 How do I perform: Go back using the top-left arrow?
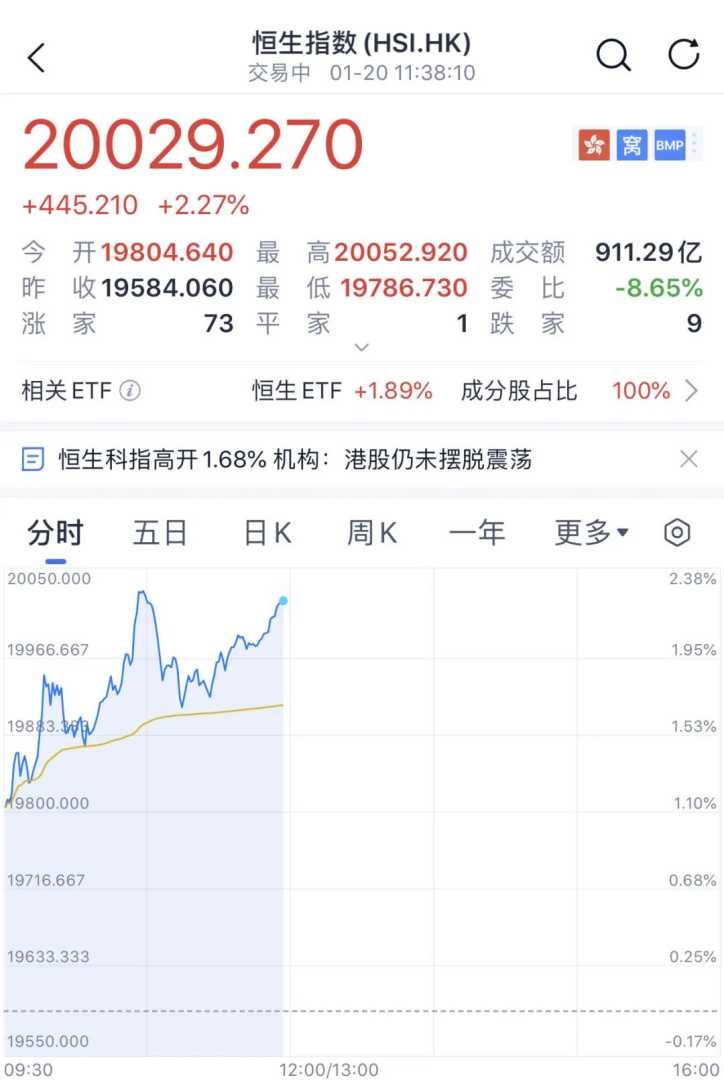[36, 58]
